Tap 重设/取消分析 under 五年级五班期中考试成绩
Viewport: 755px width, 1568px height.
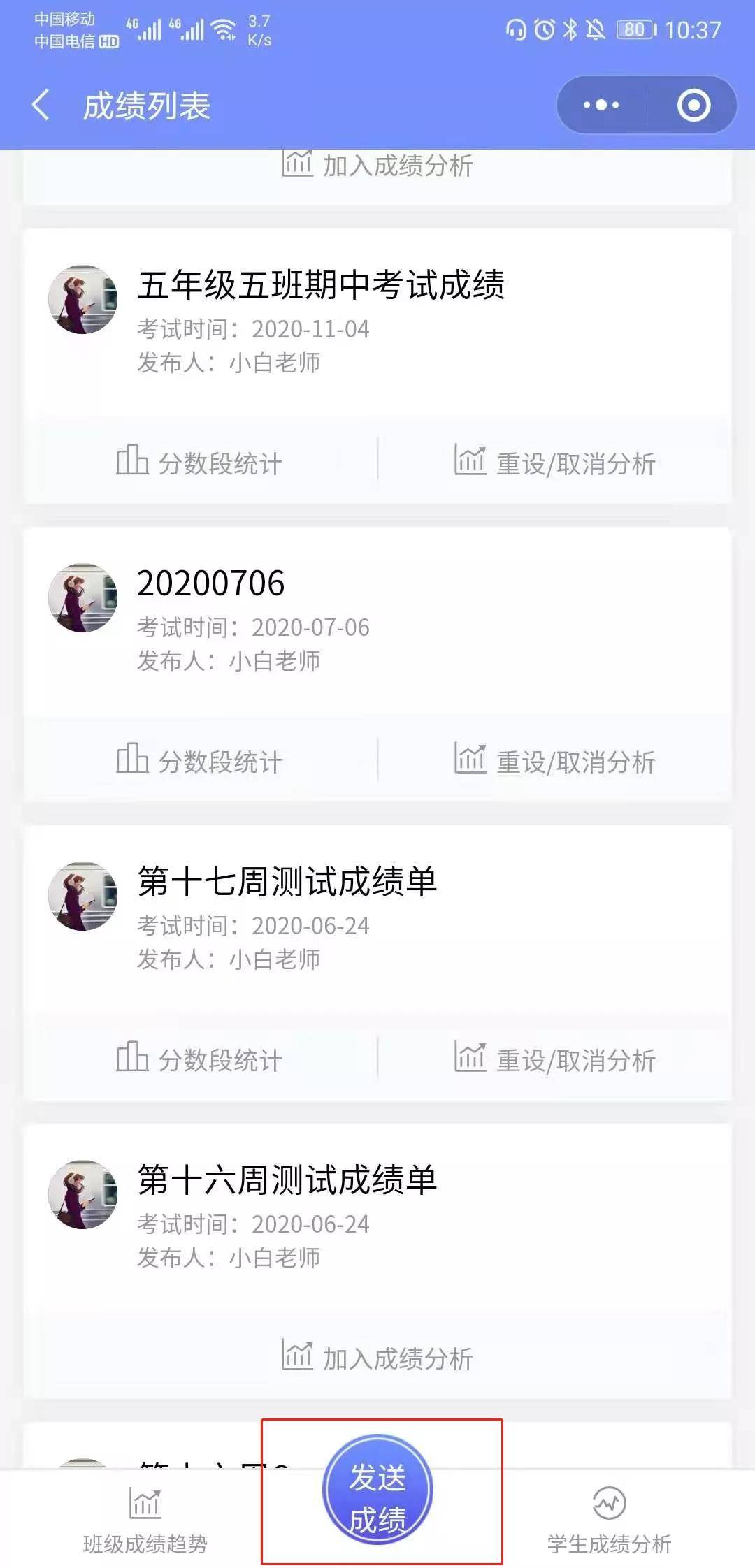click(555, 462)
